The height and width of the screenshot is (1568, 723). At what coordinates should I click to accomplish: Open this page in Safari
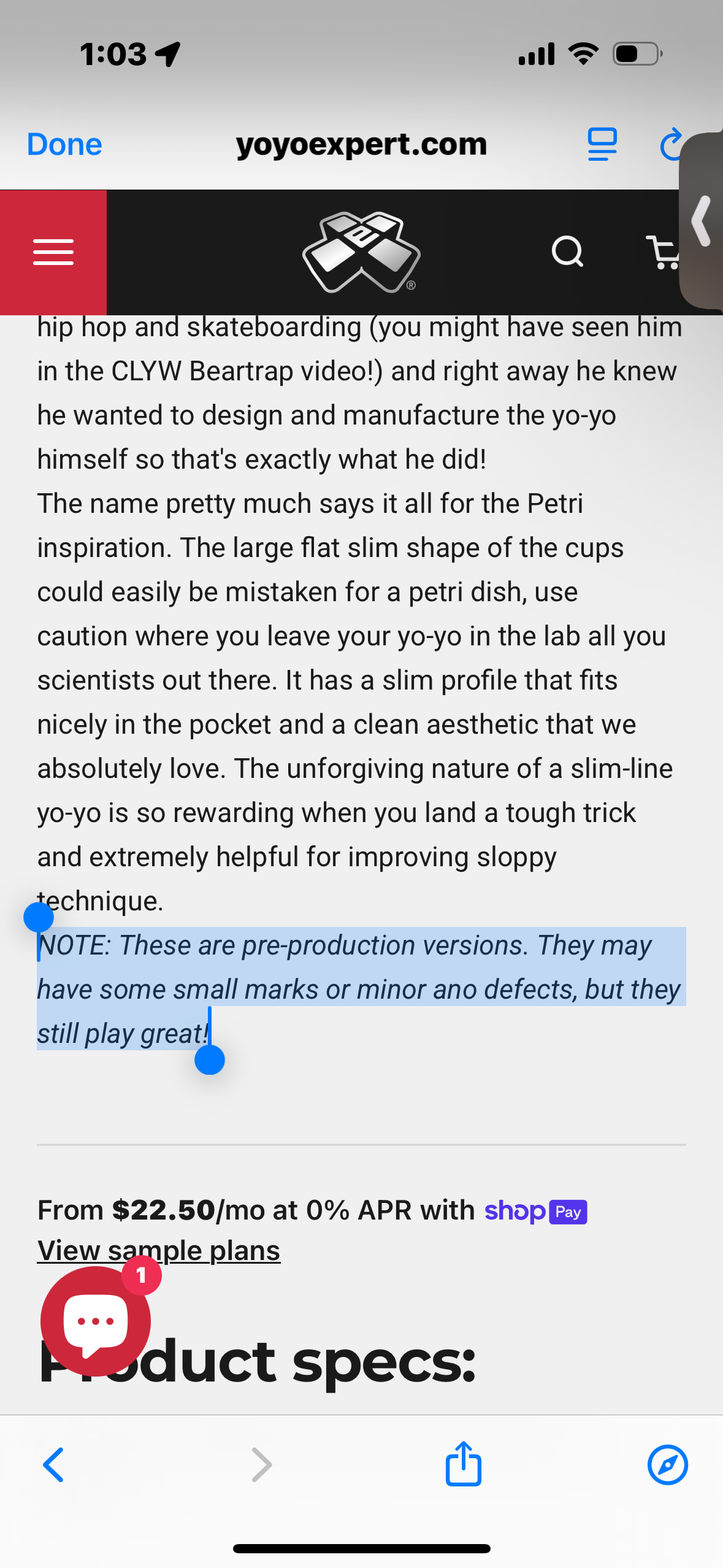(667, 1465)
